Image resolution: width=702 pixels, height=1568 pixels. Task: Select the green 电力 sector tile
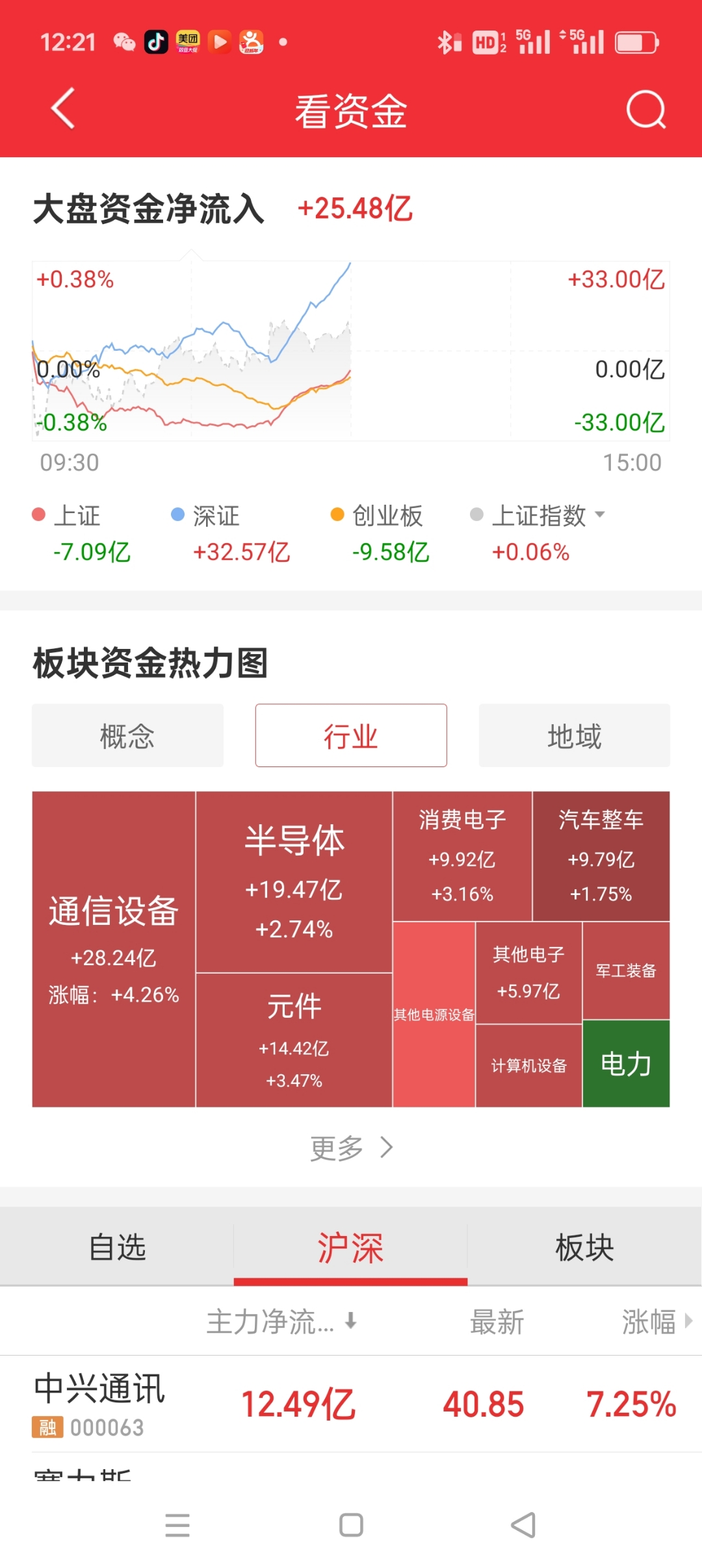tap(626, 1064)
